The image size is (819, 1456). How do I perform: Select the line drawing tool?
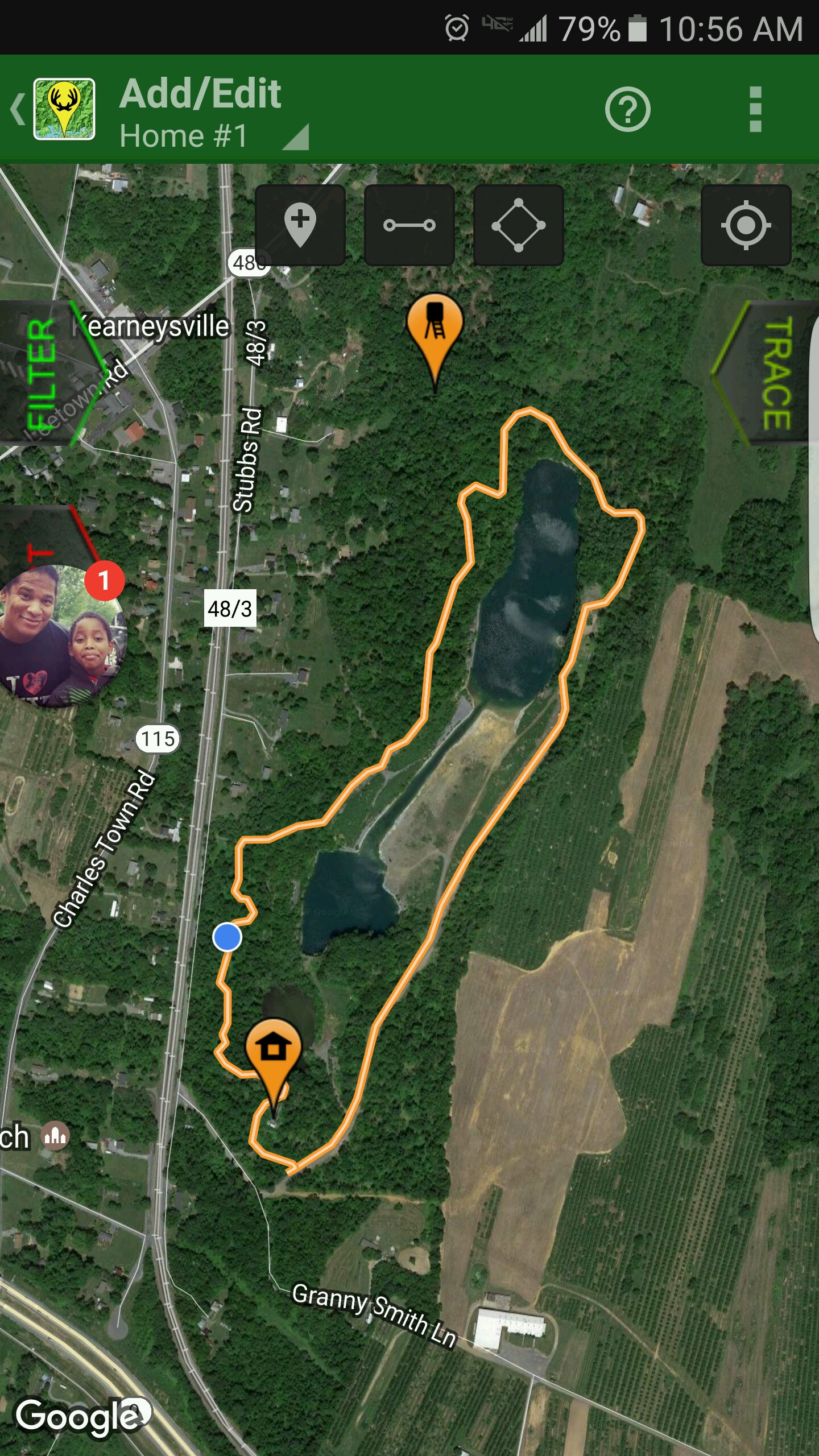(409, 225)
